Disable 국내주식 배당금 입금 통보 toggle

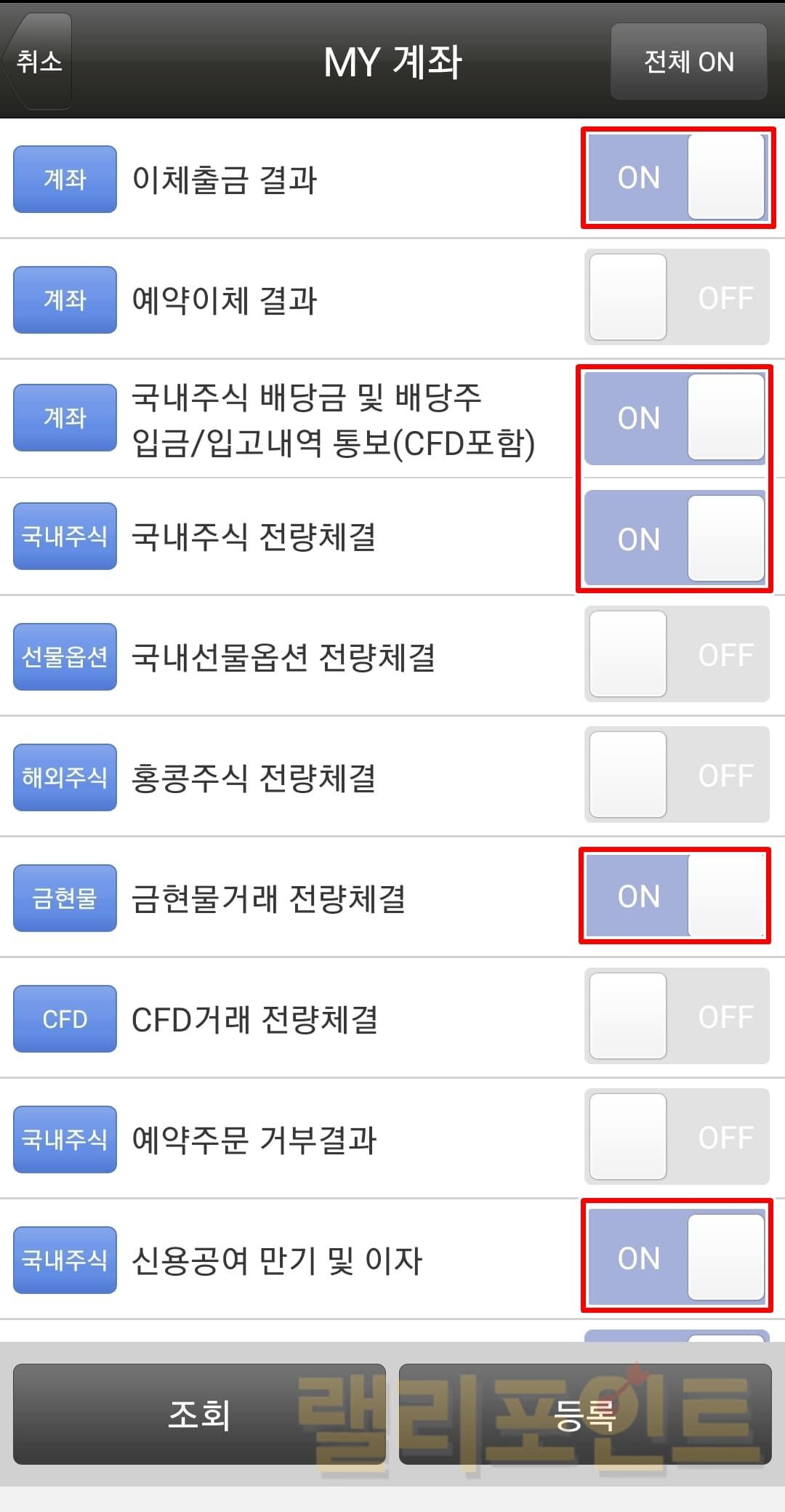(675, 418)
